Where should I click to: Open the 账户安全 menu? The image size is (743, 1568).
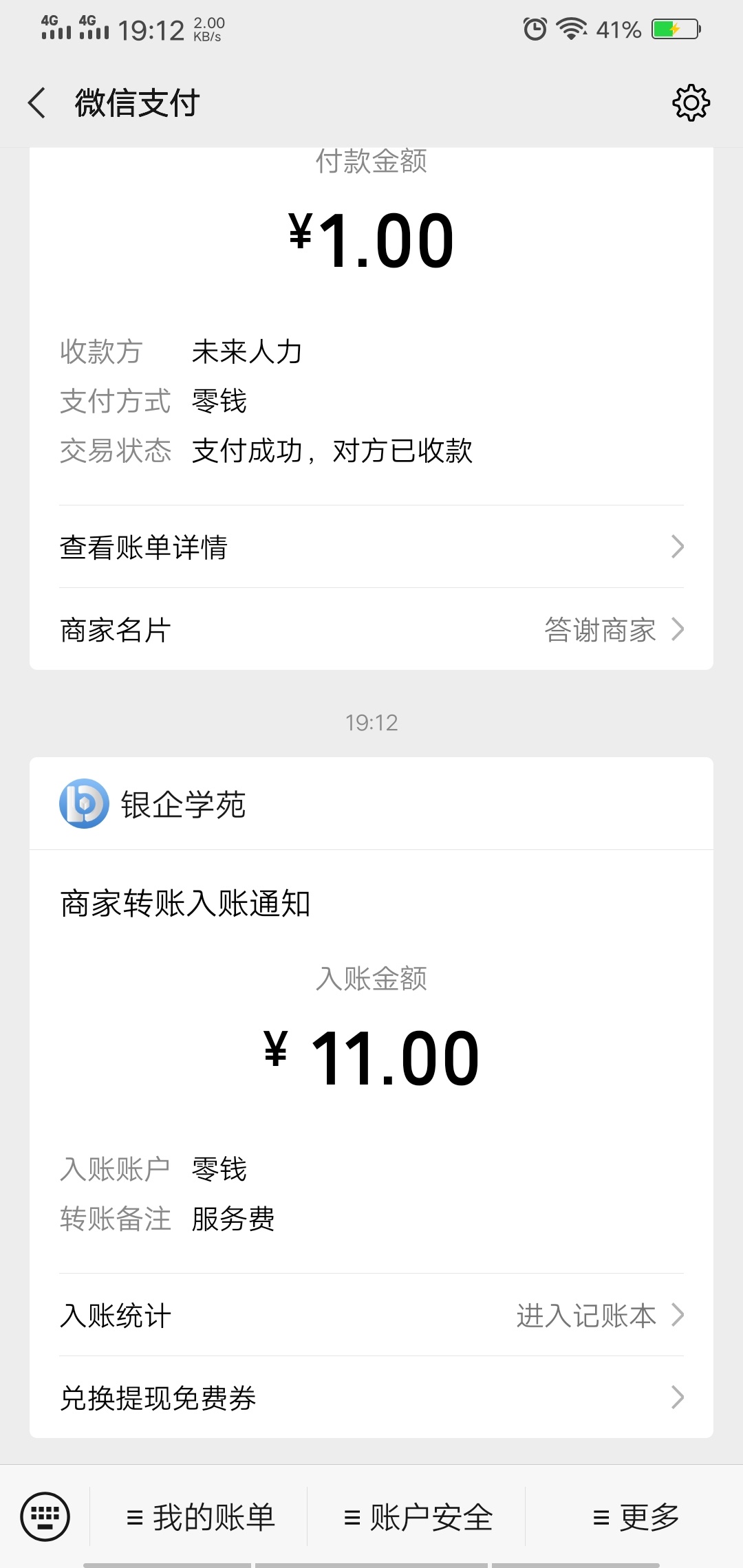coord(417,1517)
